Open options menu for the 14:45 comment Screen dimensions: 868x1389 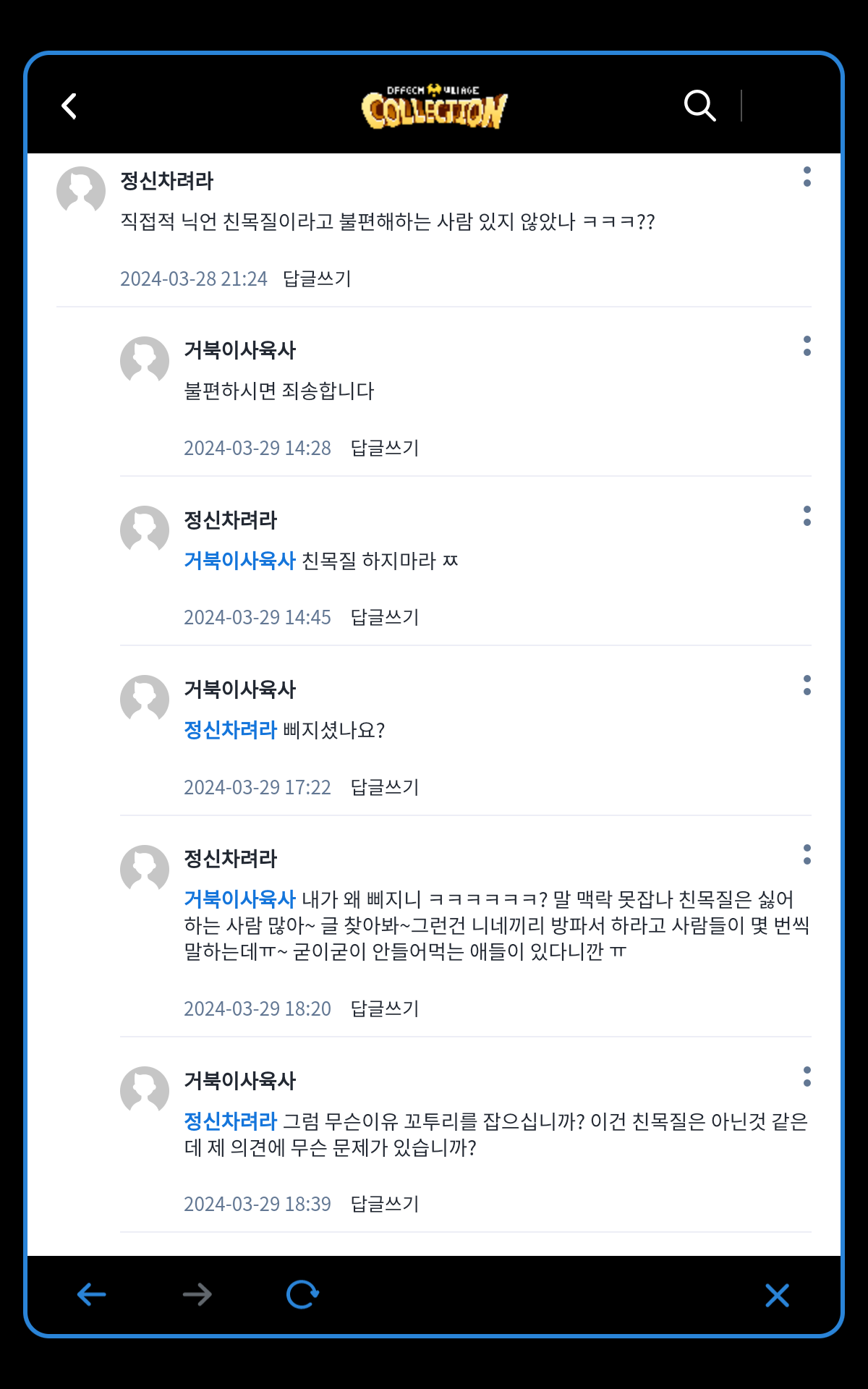pyautogui.click(x=807, y=516)
